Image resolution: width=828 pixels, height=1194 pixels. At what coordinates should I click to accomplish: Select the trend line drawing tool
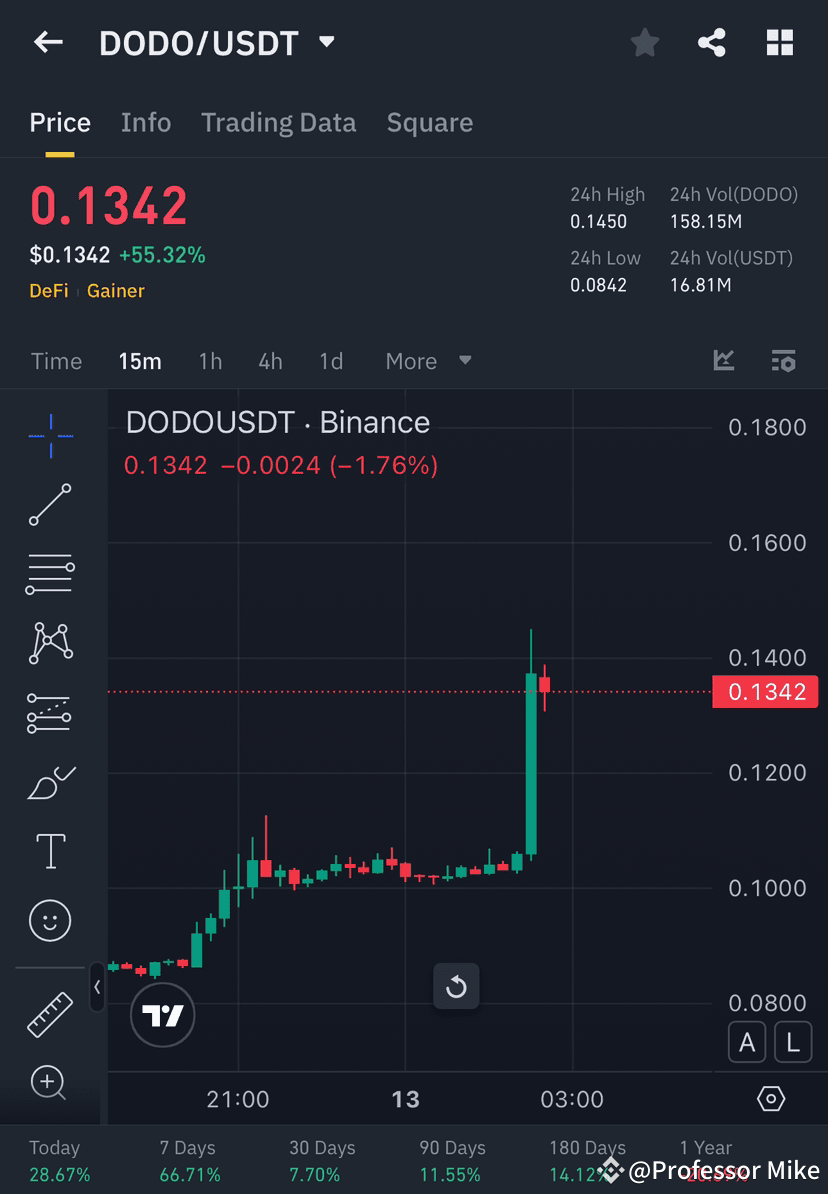[49, 505]
